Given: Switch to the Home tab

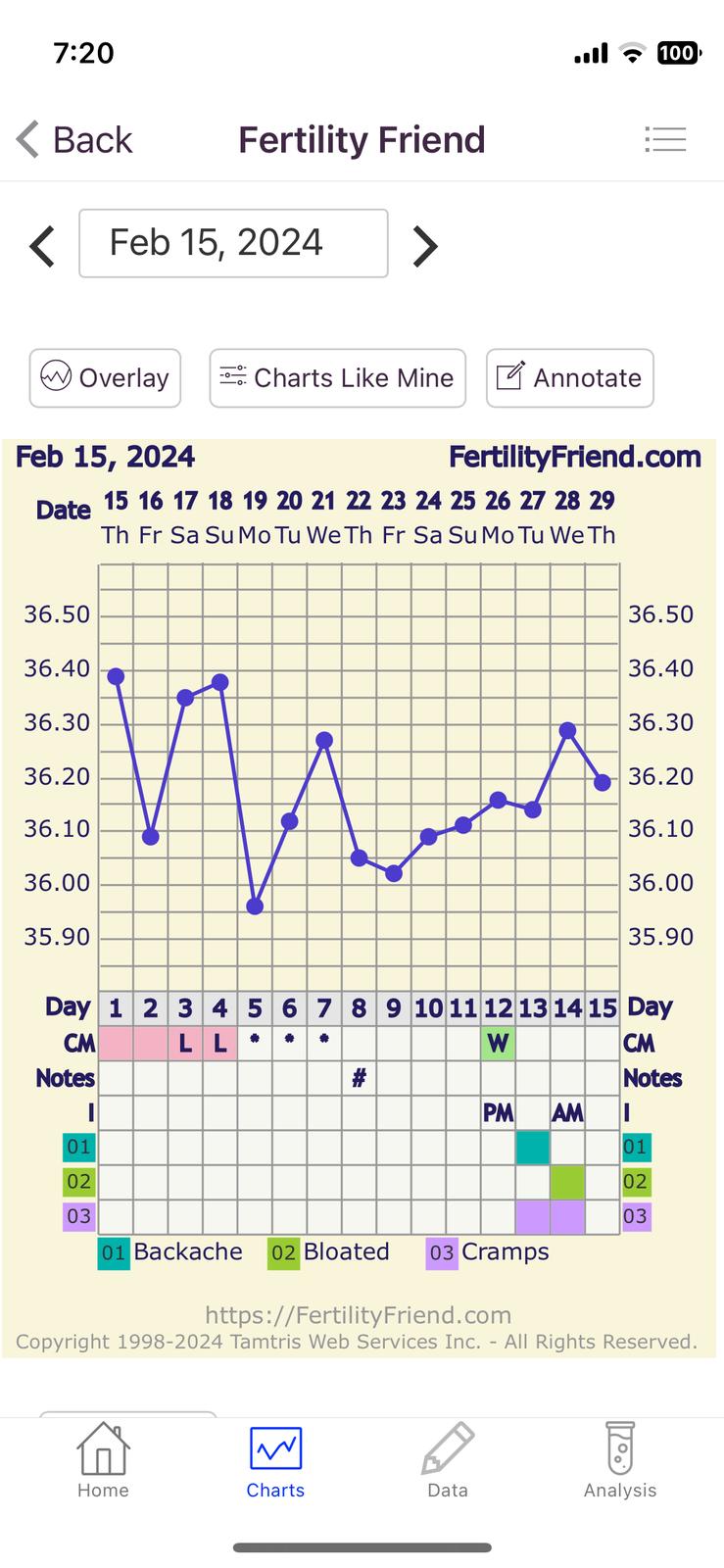Looking at the screenshot, I should click(103, 1461).
